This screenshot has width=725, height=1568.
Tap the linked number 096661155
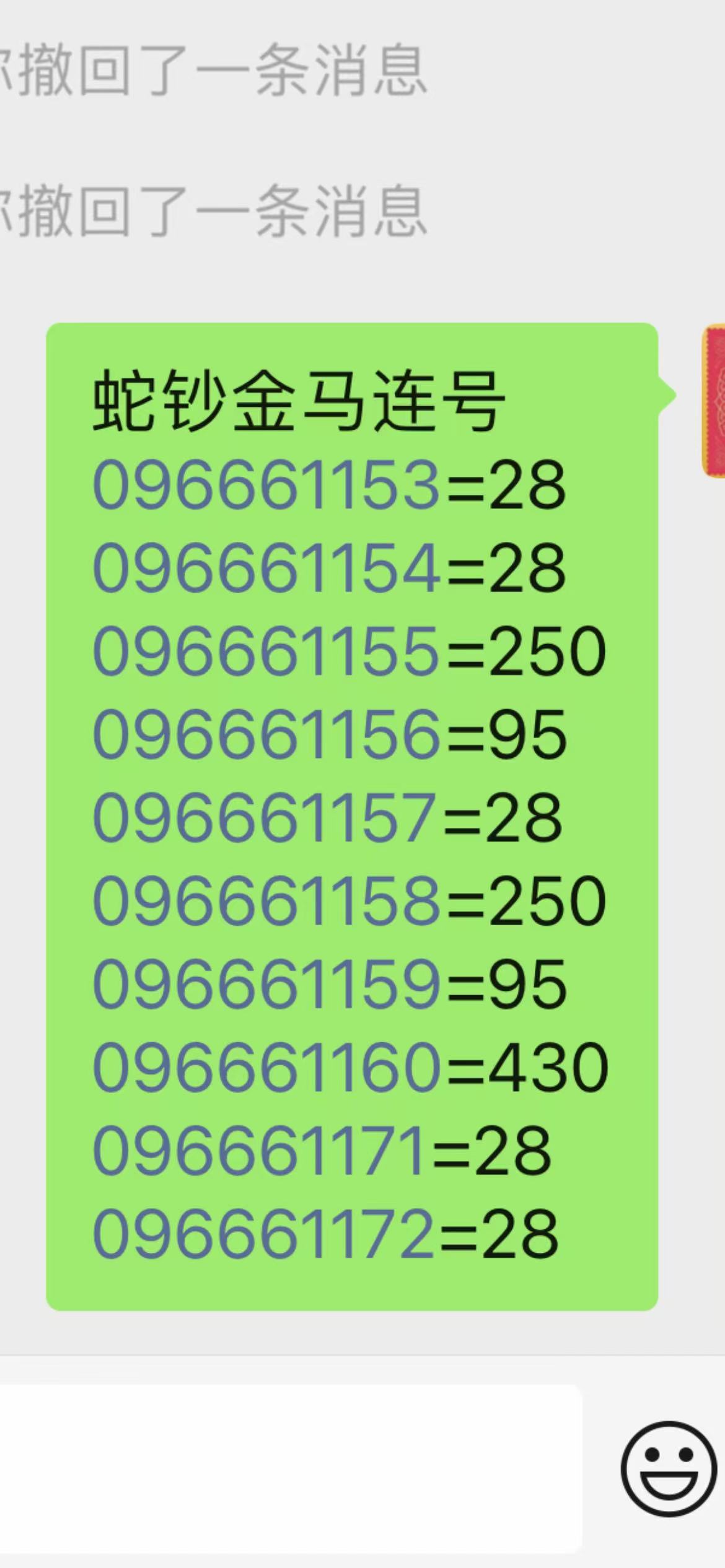pyautogui.click(x=267, y=650)
